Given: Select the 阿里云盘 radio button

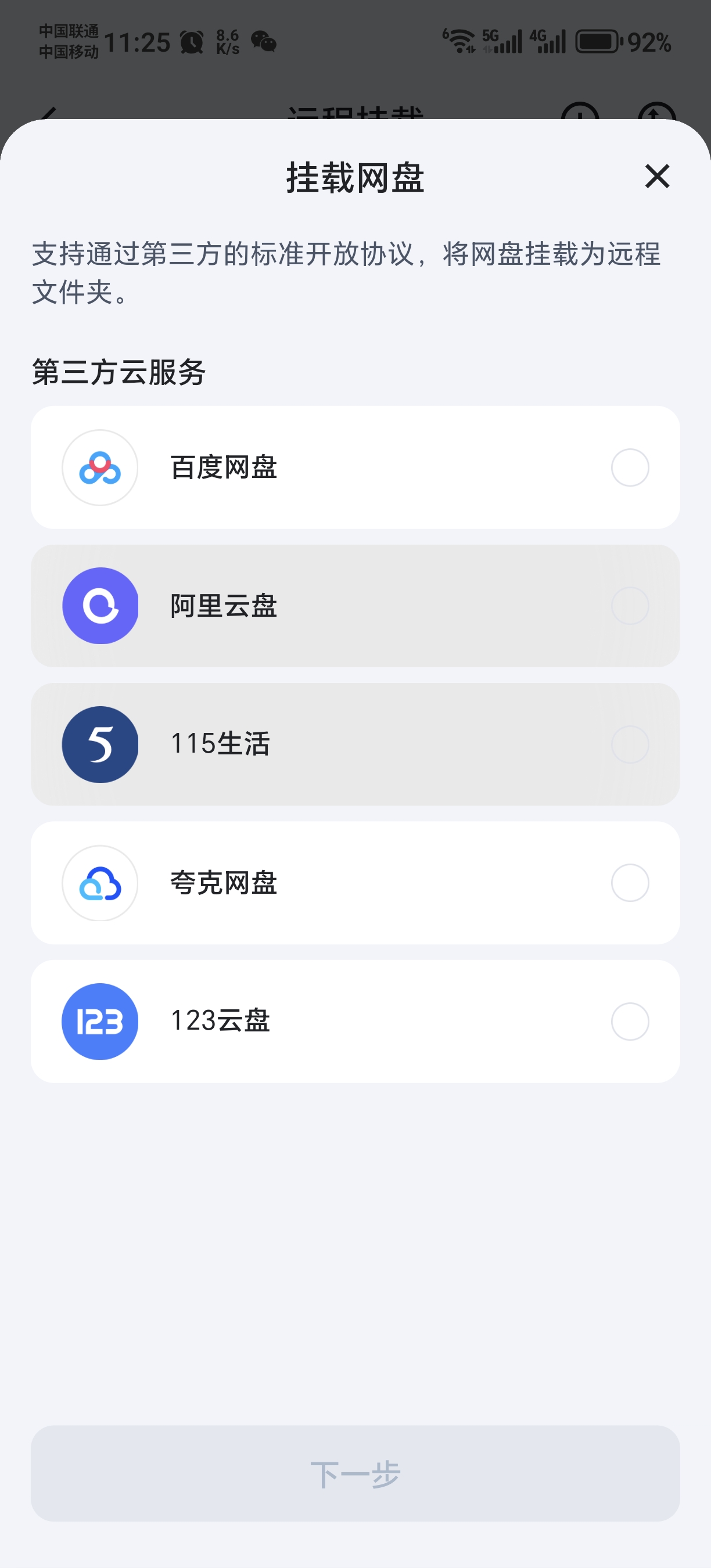Looking at the screenshot, I should [x=630, y=606].
